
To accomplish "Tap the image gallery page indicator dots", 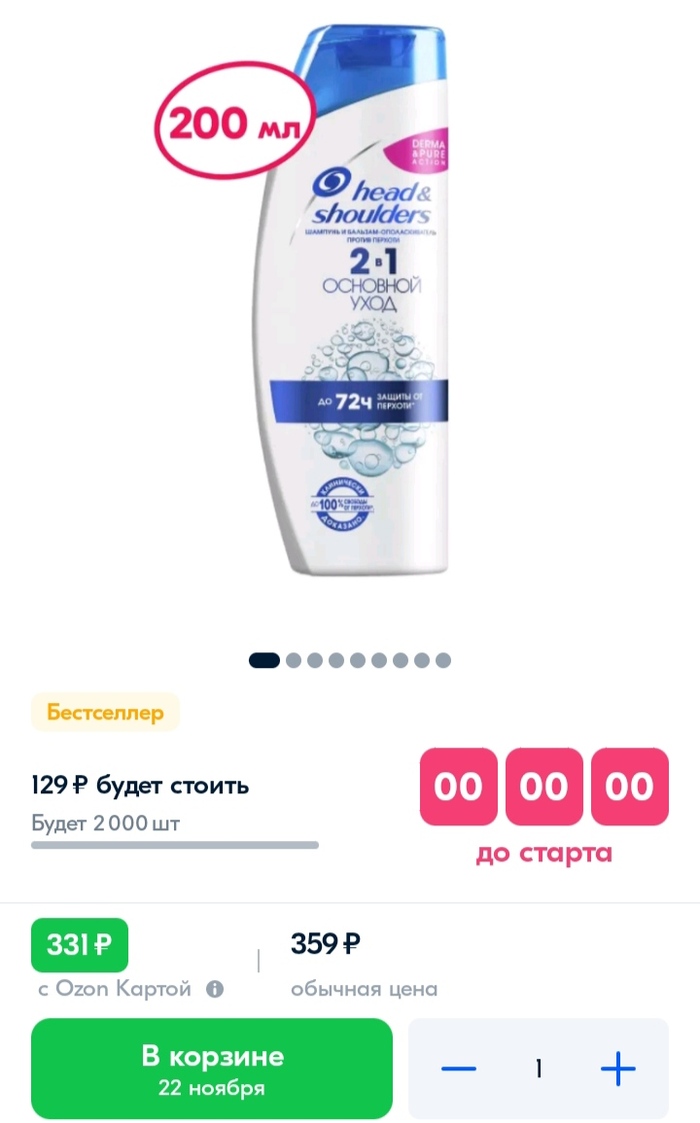I will [350, 660].
